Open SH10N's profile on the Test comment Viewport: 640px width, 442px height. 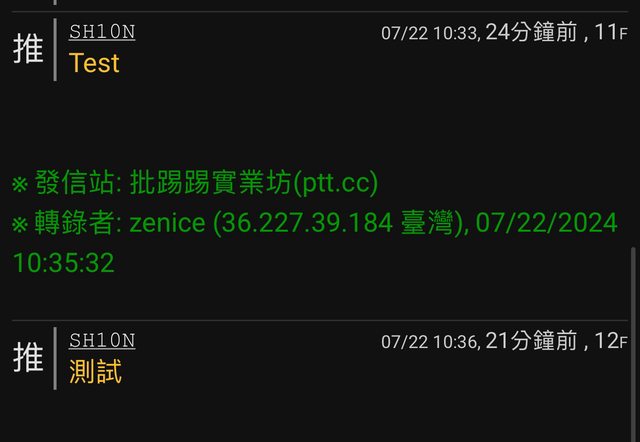click(x=102, y=32)
